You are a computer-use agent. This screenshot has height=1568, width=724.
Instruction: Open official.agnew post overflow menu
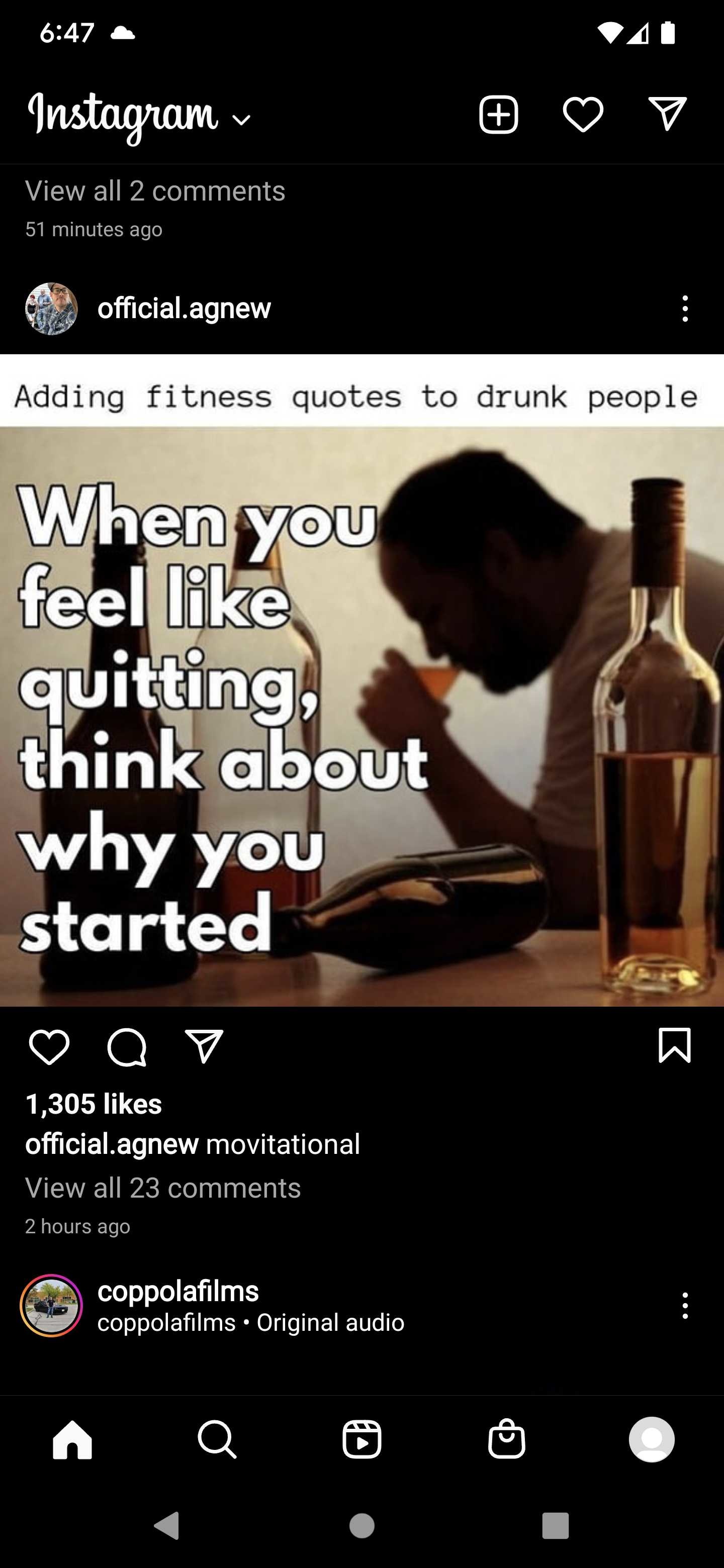pos(685,309)
